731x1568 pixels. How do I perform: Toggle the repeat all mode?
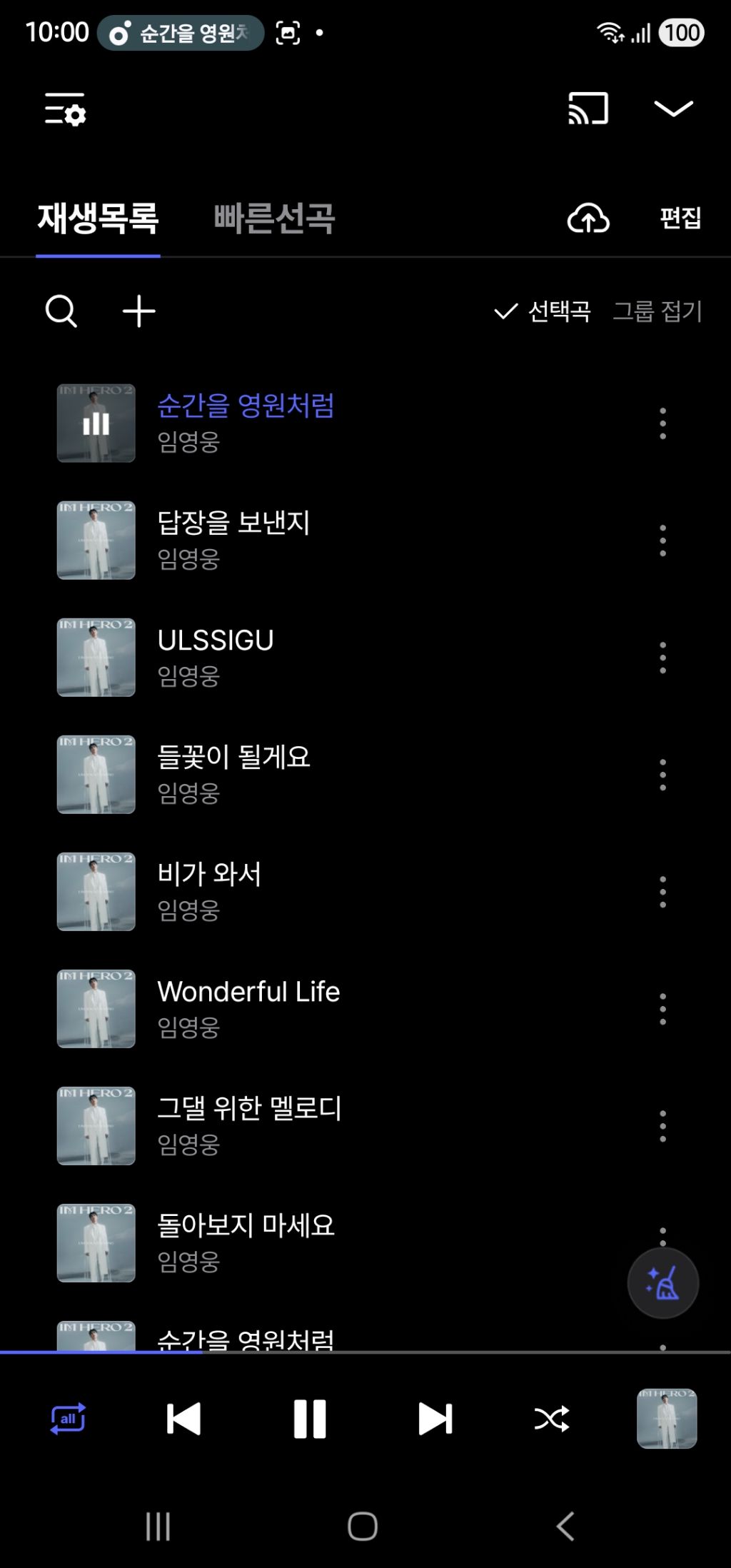pos(68,1419)
